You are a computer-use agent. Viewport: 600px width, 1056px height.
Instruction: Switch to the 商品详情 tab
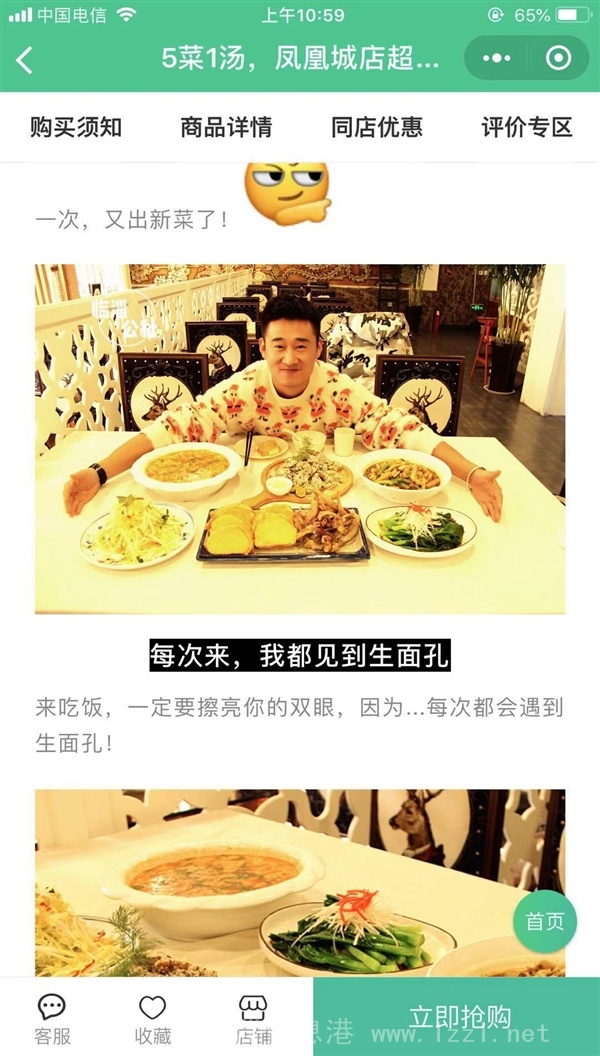point(226,127)
